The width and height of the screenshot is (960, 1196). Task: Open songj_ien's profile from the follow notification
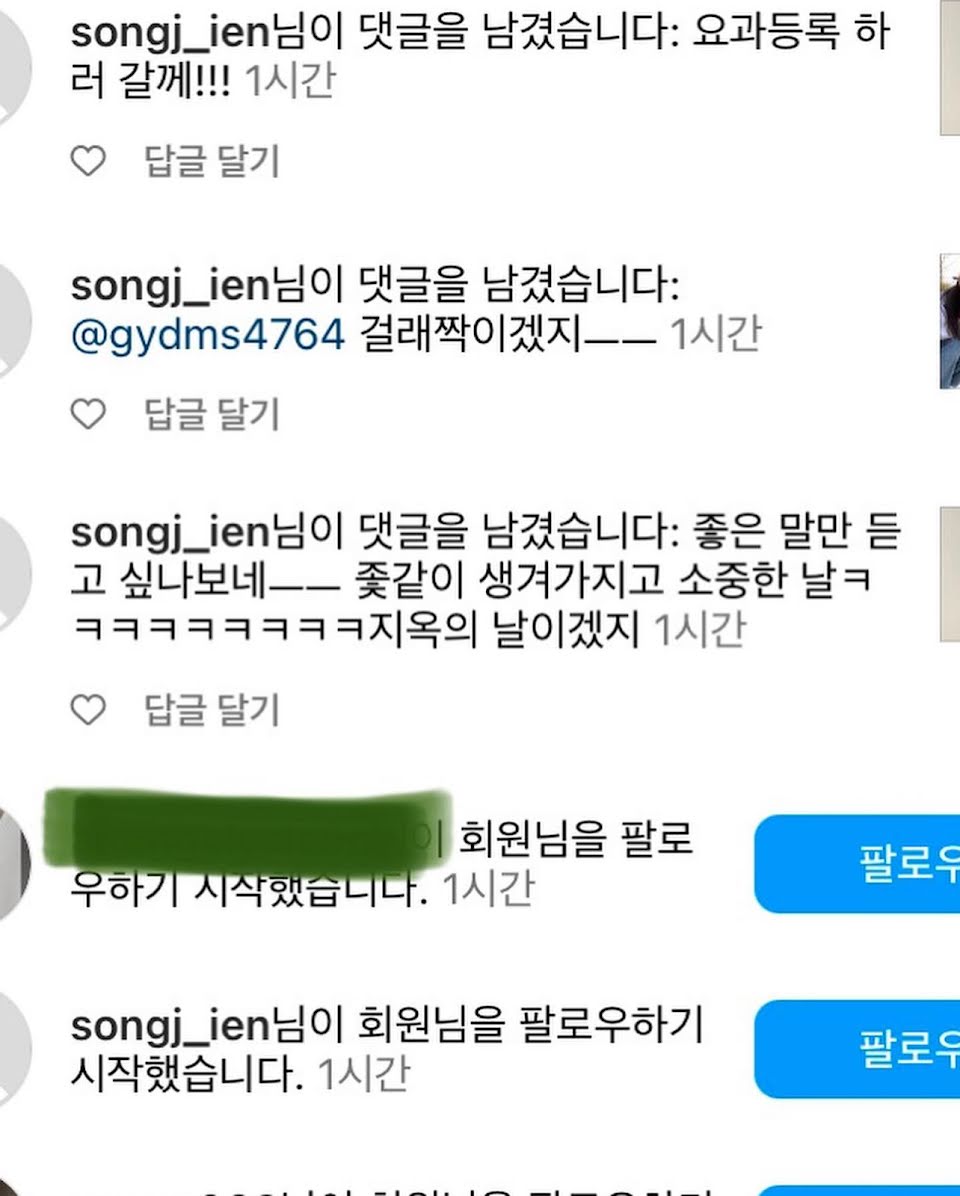click(x=170, y=1026)
